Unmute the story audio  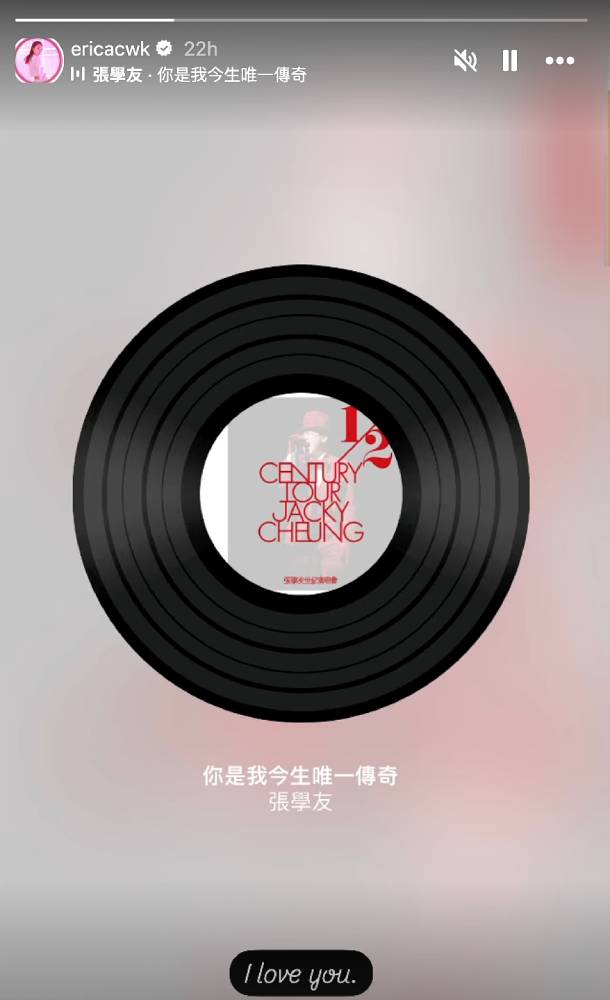click(x=465, y=61)
